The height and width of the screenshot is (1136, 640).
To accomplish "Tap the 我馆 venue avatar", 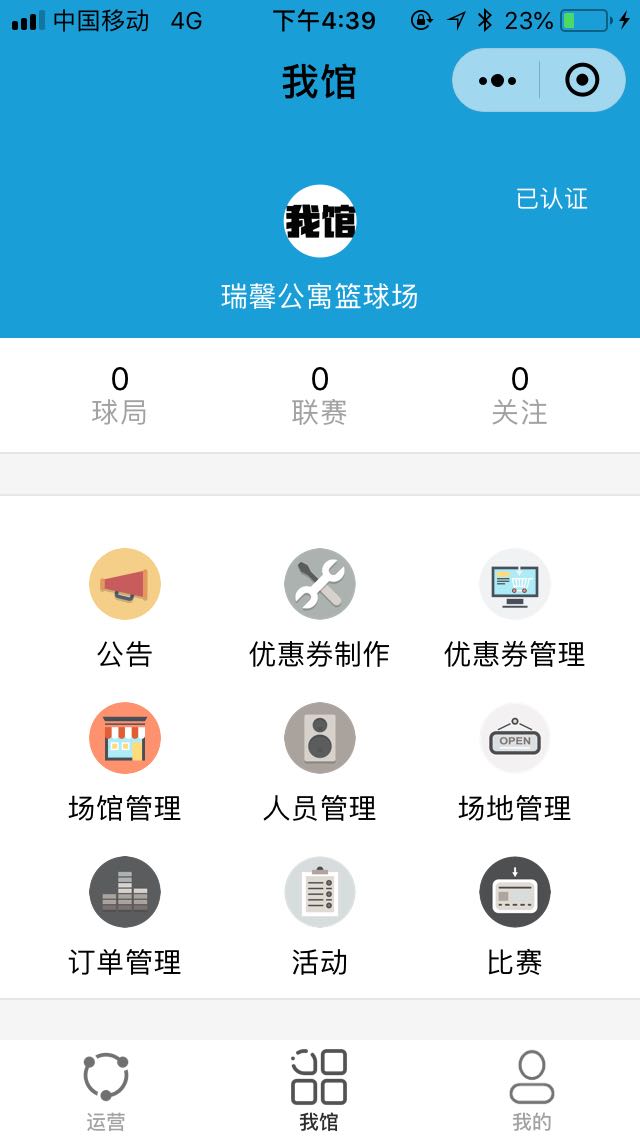I will pyautogui.click(x=320, y=221).
